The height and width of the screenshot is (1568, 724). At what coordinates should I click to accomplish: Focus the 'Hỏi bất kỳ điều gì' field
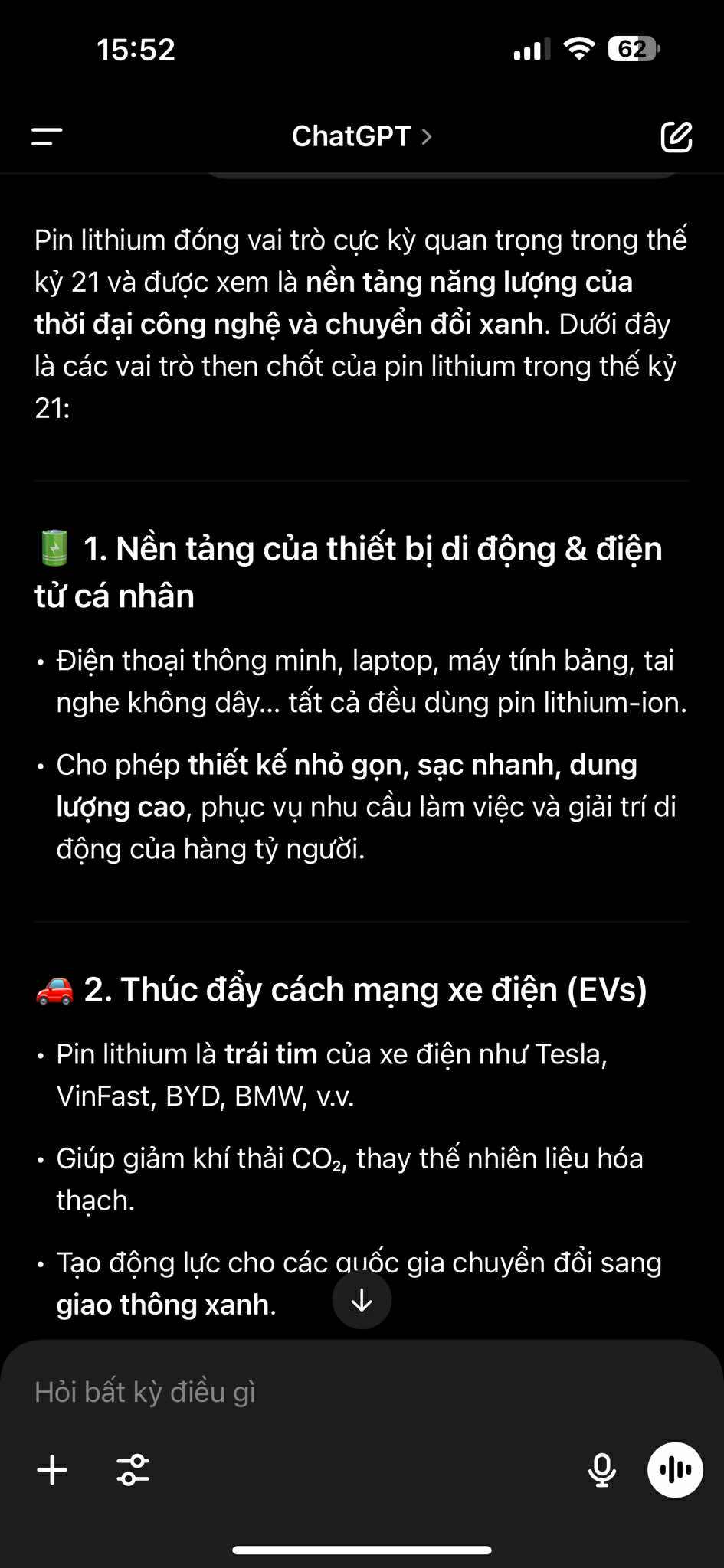click(306, 1391)
